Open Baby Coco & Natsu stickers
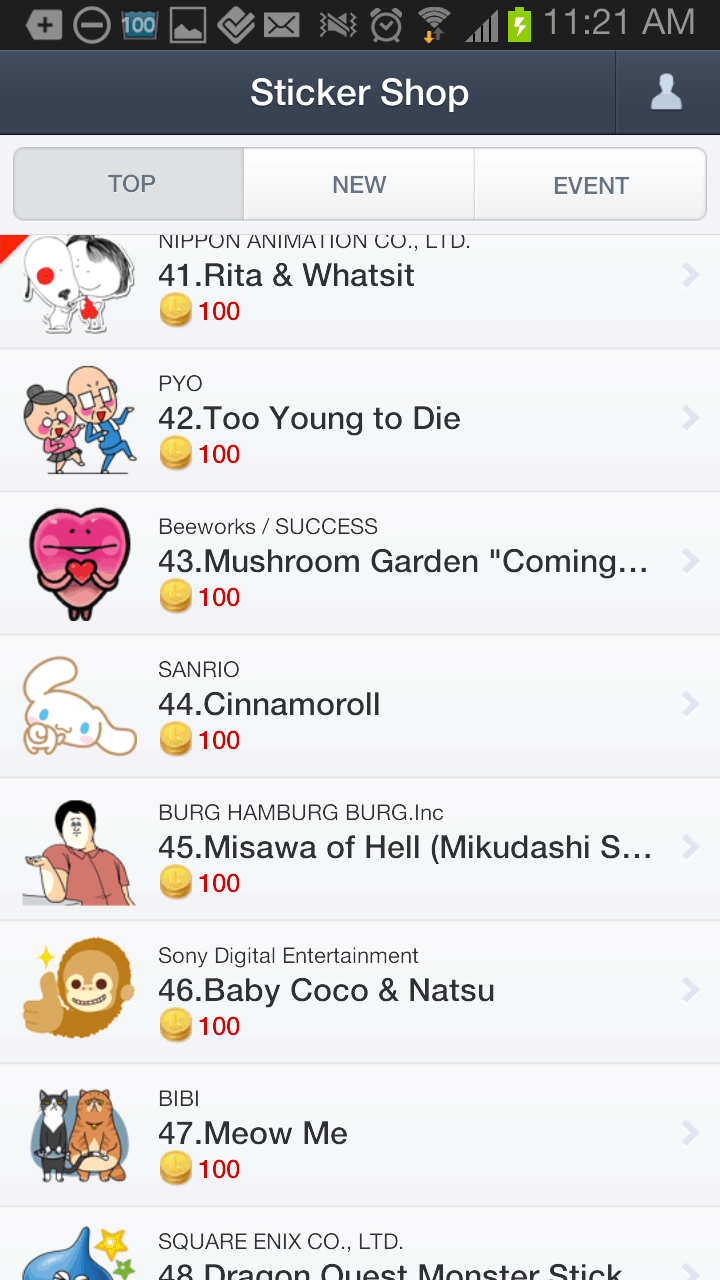The width and height of the screenshot is (720, 1280). pos(360,992)
